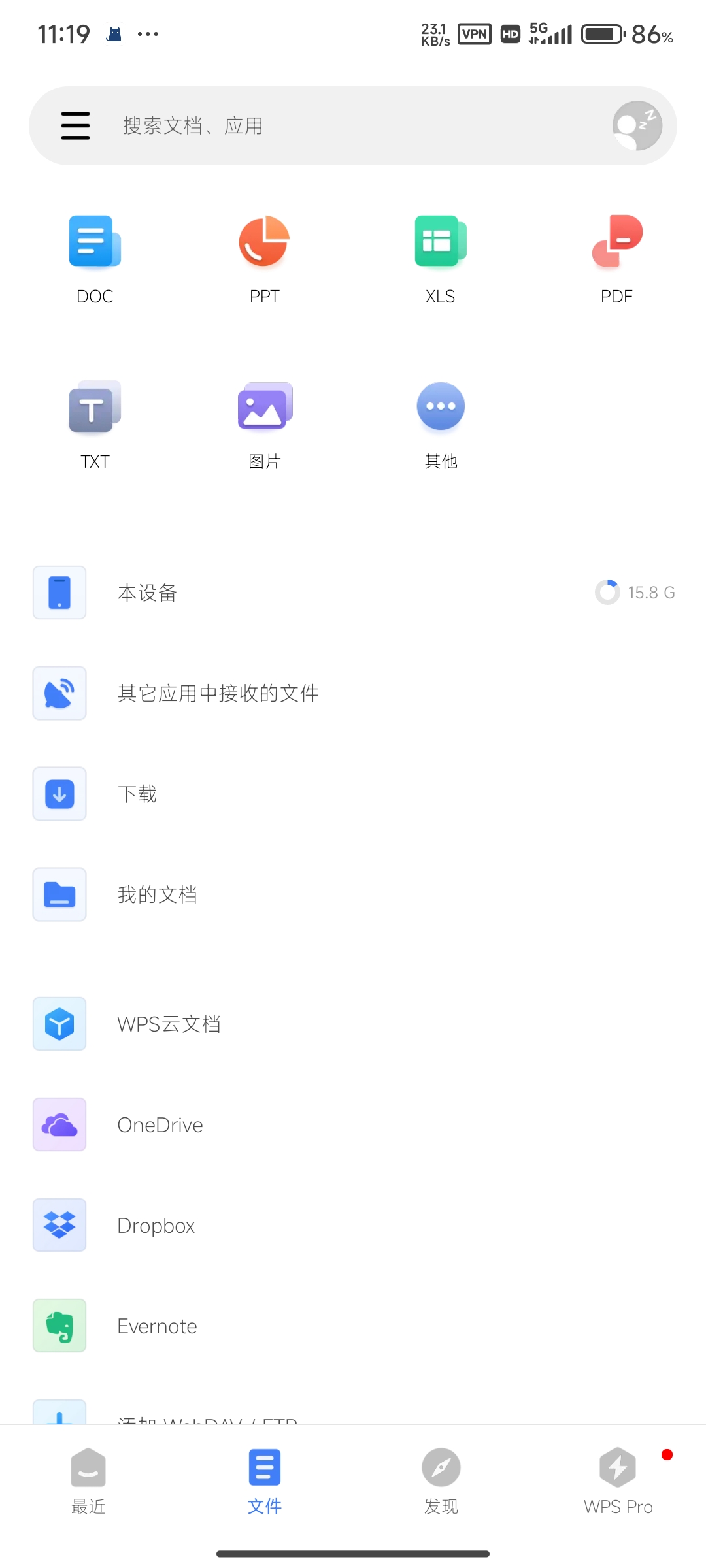Open the hamburger drawer menu
Image resolution: width=706 pixels, height=1568 pixels.
point(75,125)
